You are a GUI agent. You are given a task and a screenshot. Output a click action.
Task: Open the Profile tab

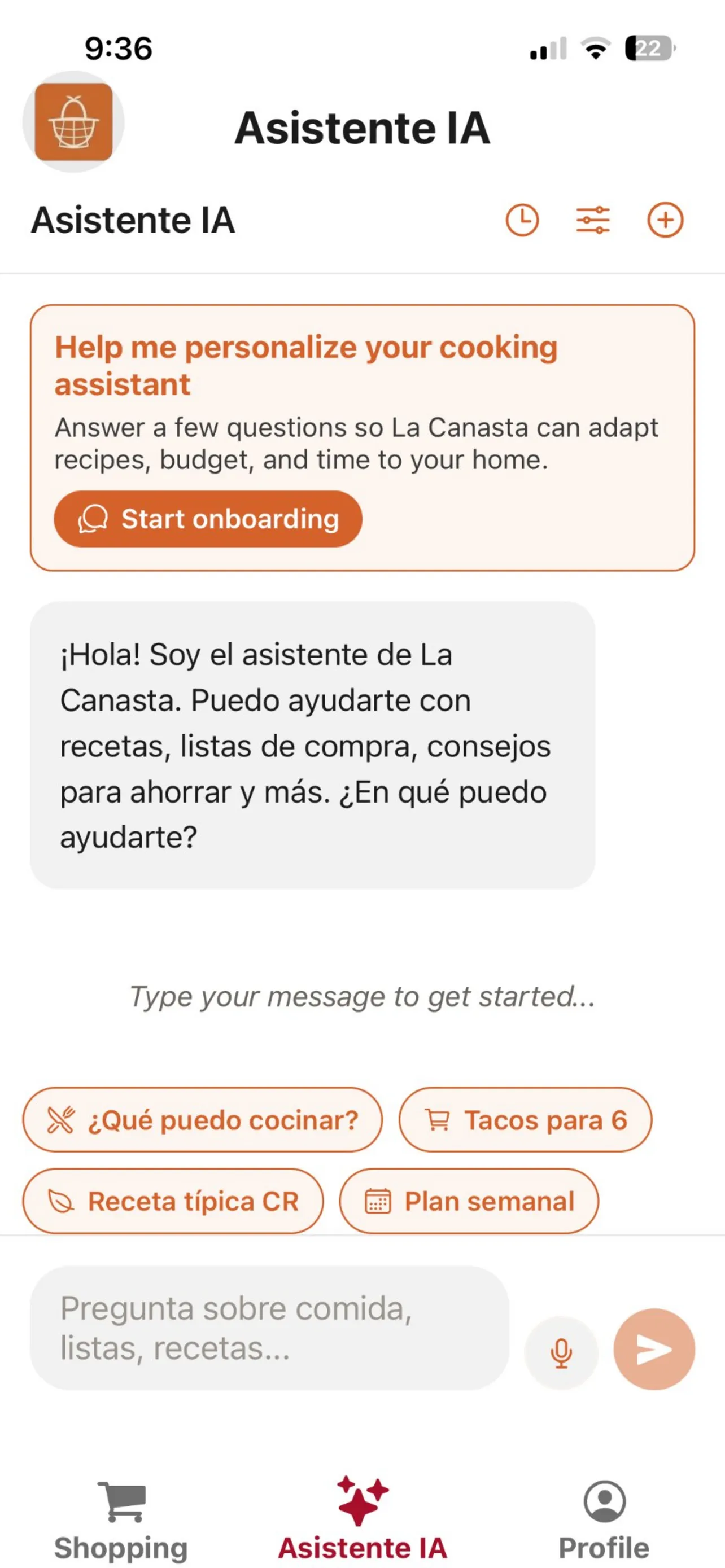point(604,1516)
